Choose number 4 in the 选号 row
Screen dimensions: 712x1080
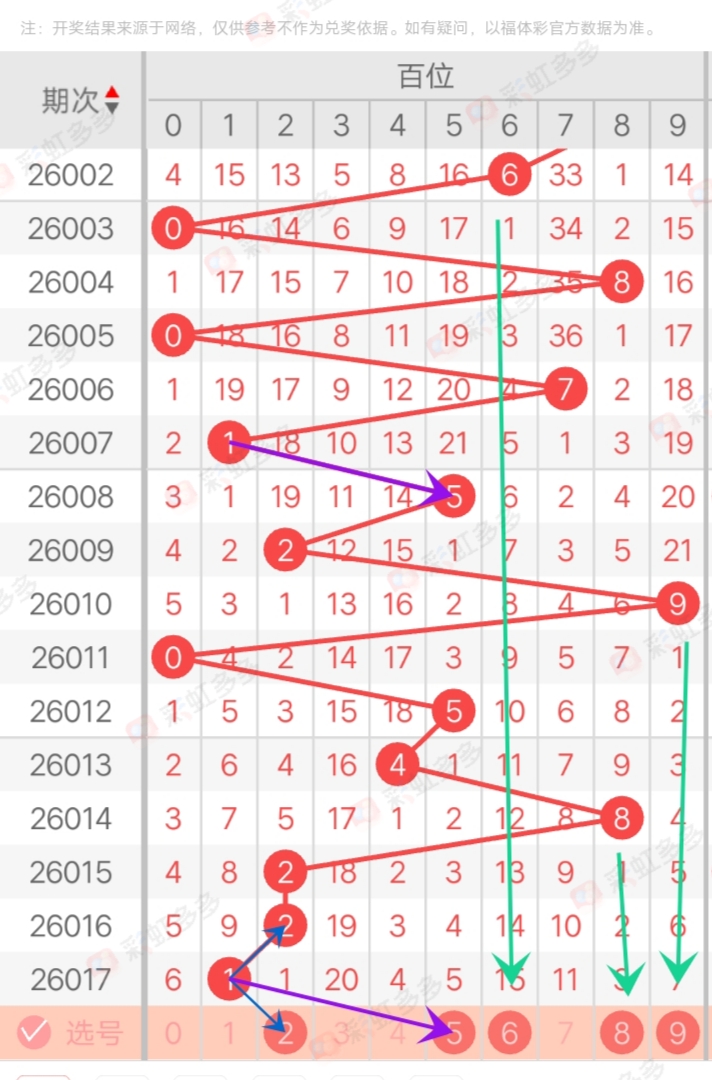coord(398,1032)
